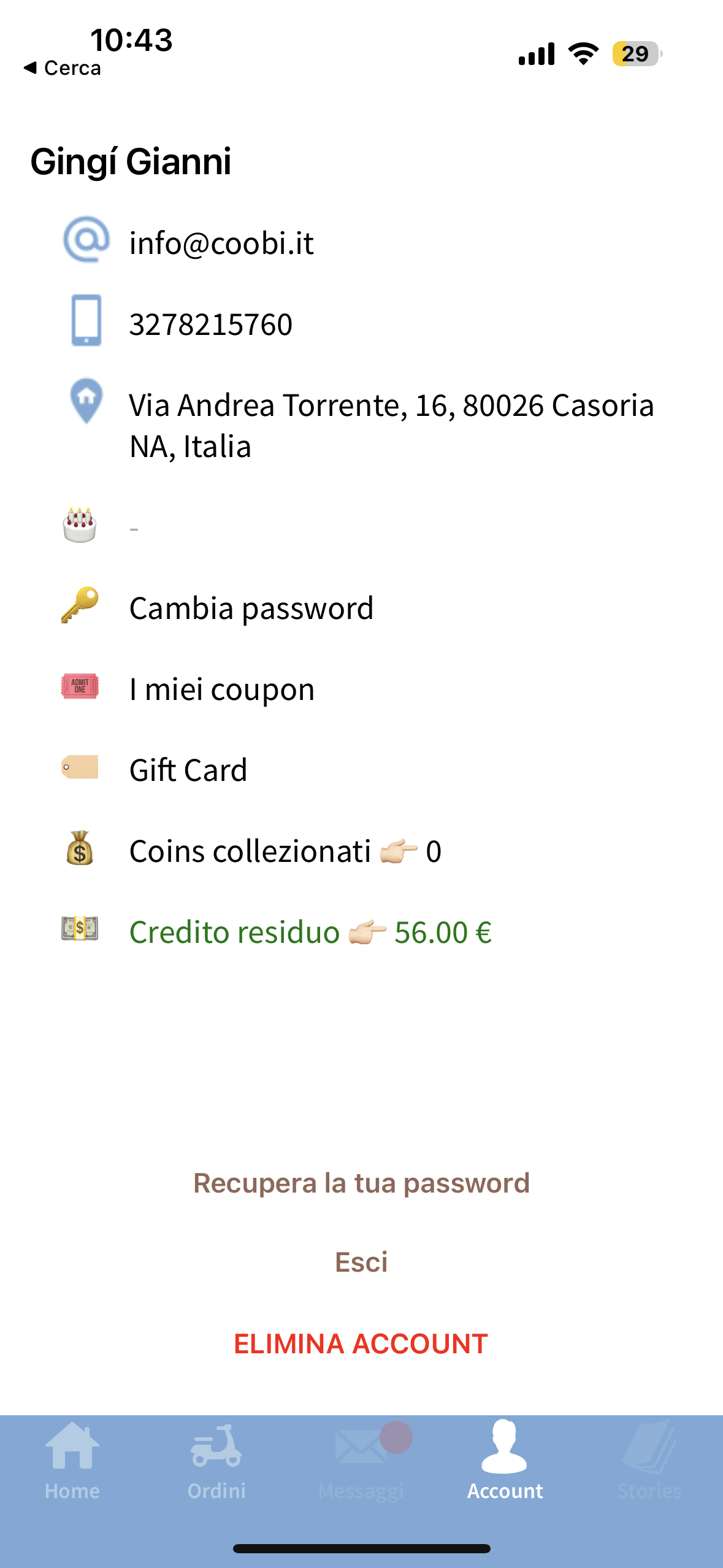
Task: Open Cambia password option
Action: pos(251,608)
